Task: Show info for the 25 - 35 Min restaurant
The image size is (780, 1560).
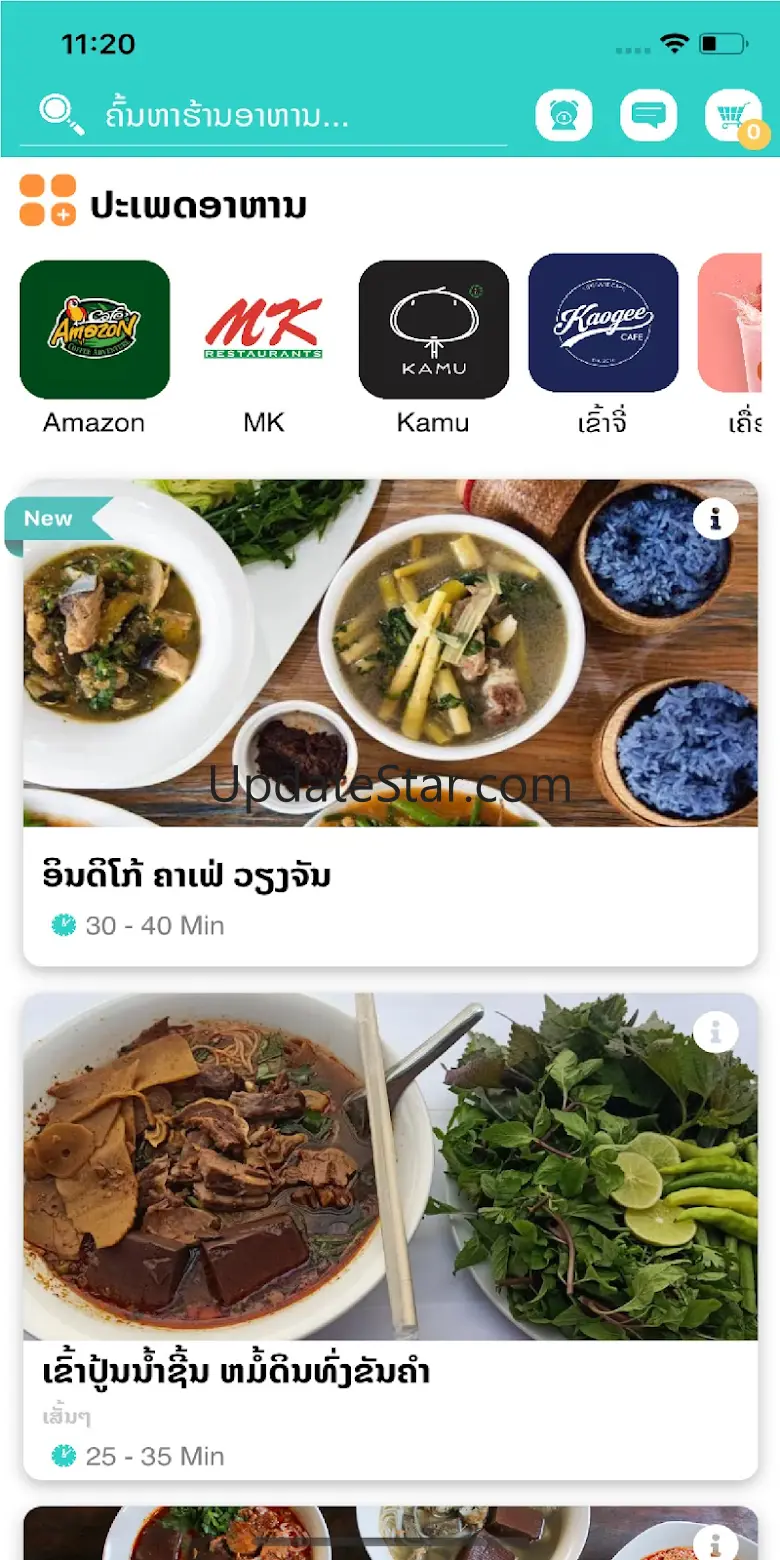Action: (x=715, y=1032)
